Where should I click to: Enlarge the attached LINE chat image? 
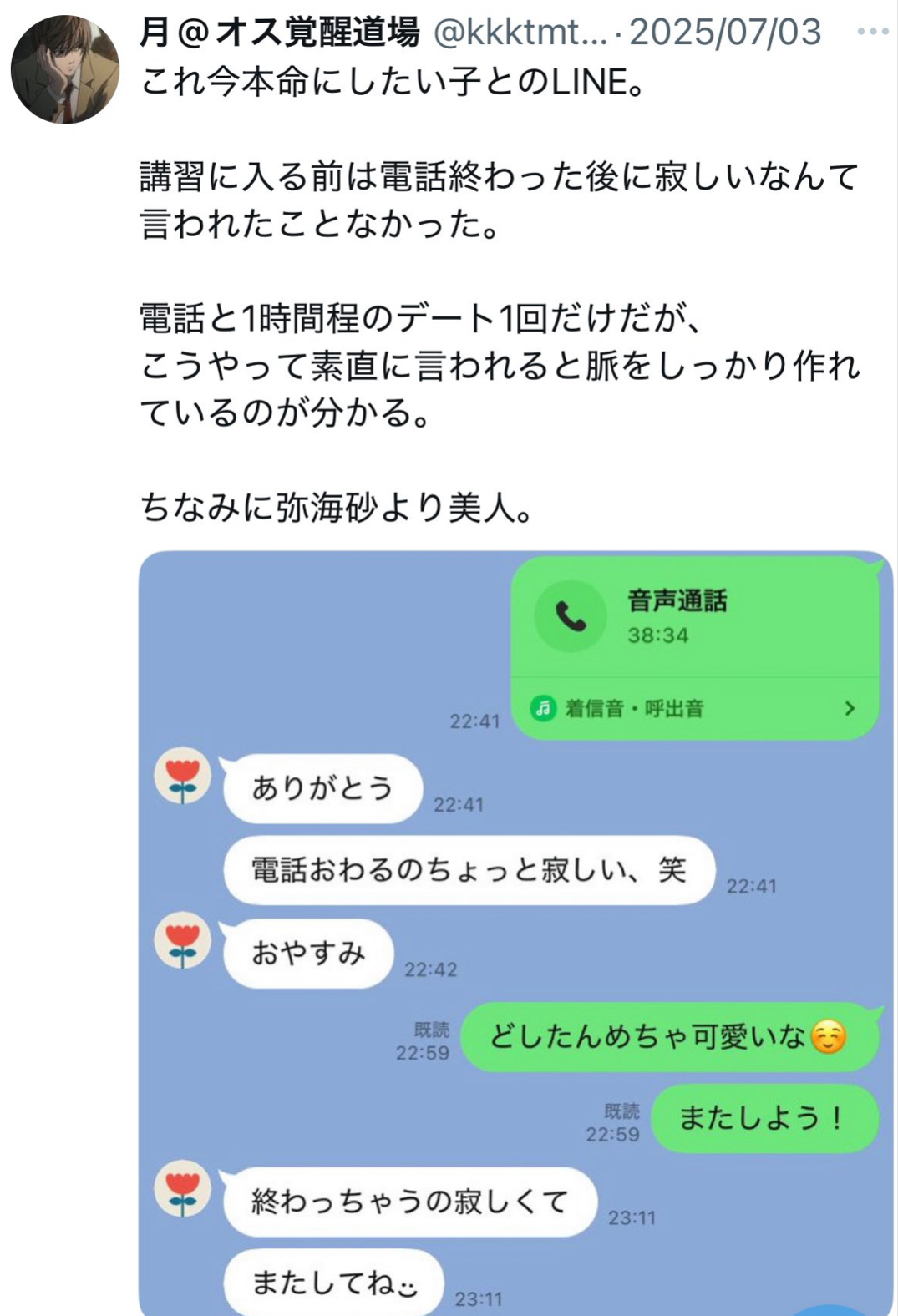(515, 931)
